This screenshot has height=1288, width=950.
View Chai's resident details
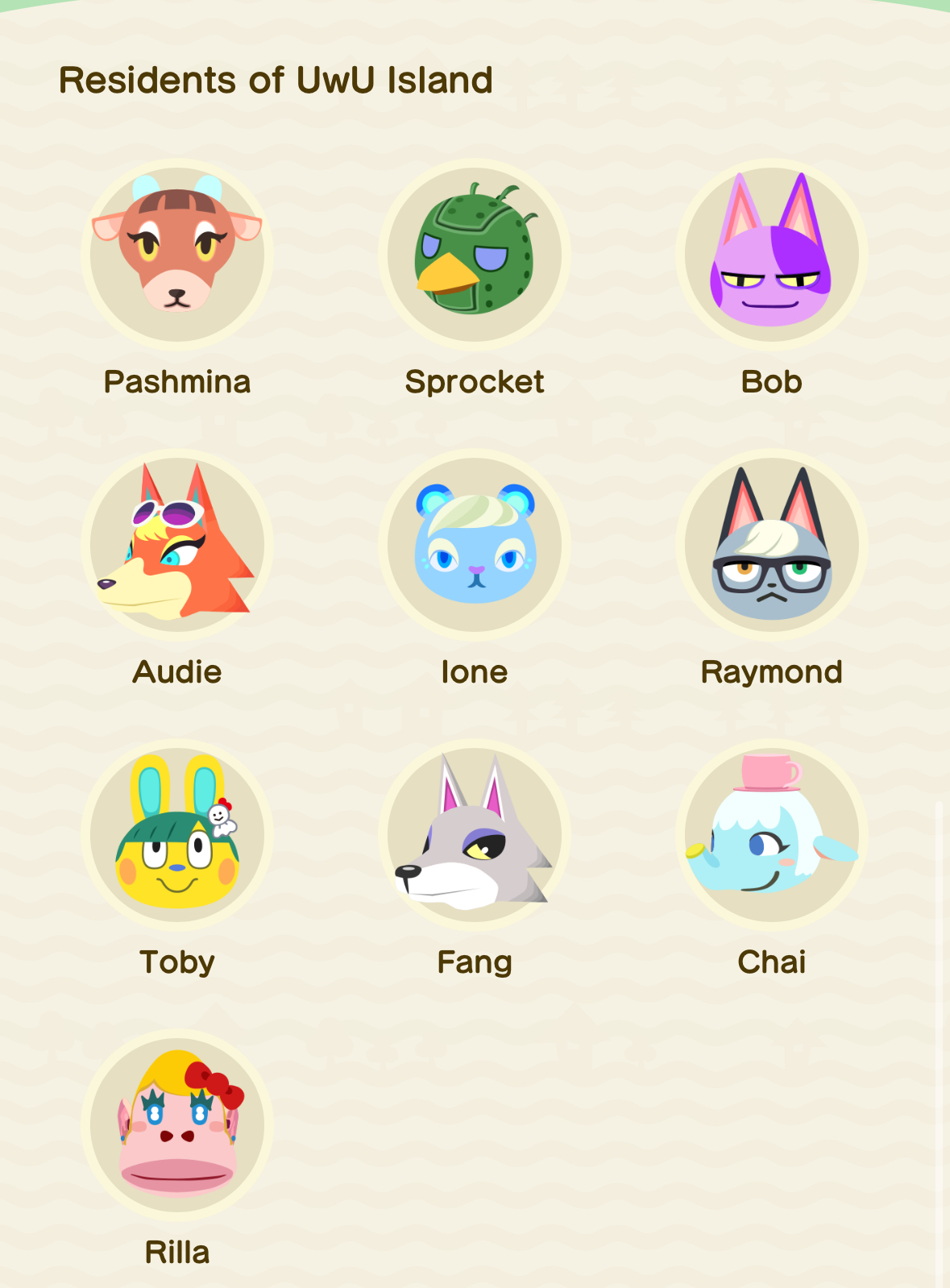pyautogui.click(x=771, y=835)
